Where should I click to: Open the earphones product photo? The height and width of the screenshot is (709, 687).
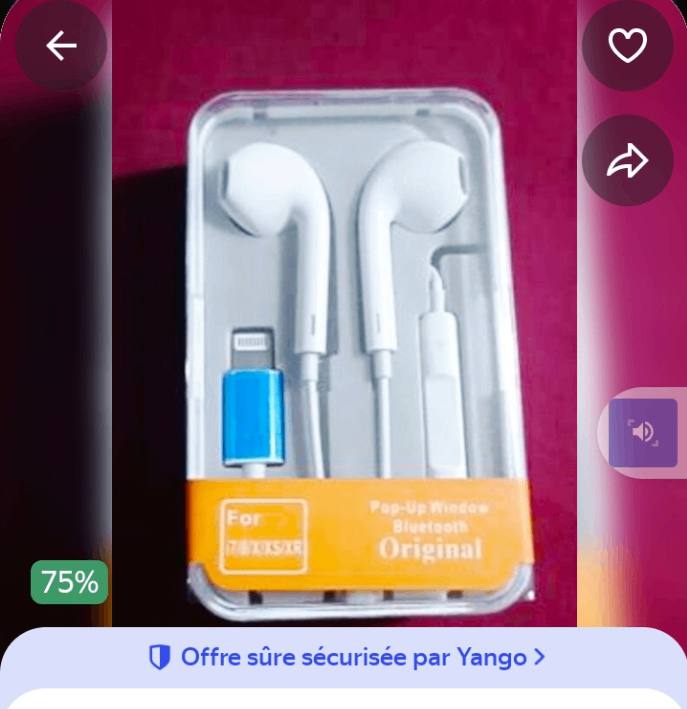(x=345, y=340)
